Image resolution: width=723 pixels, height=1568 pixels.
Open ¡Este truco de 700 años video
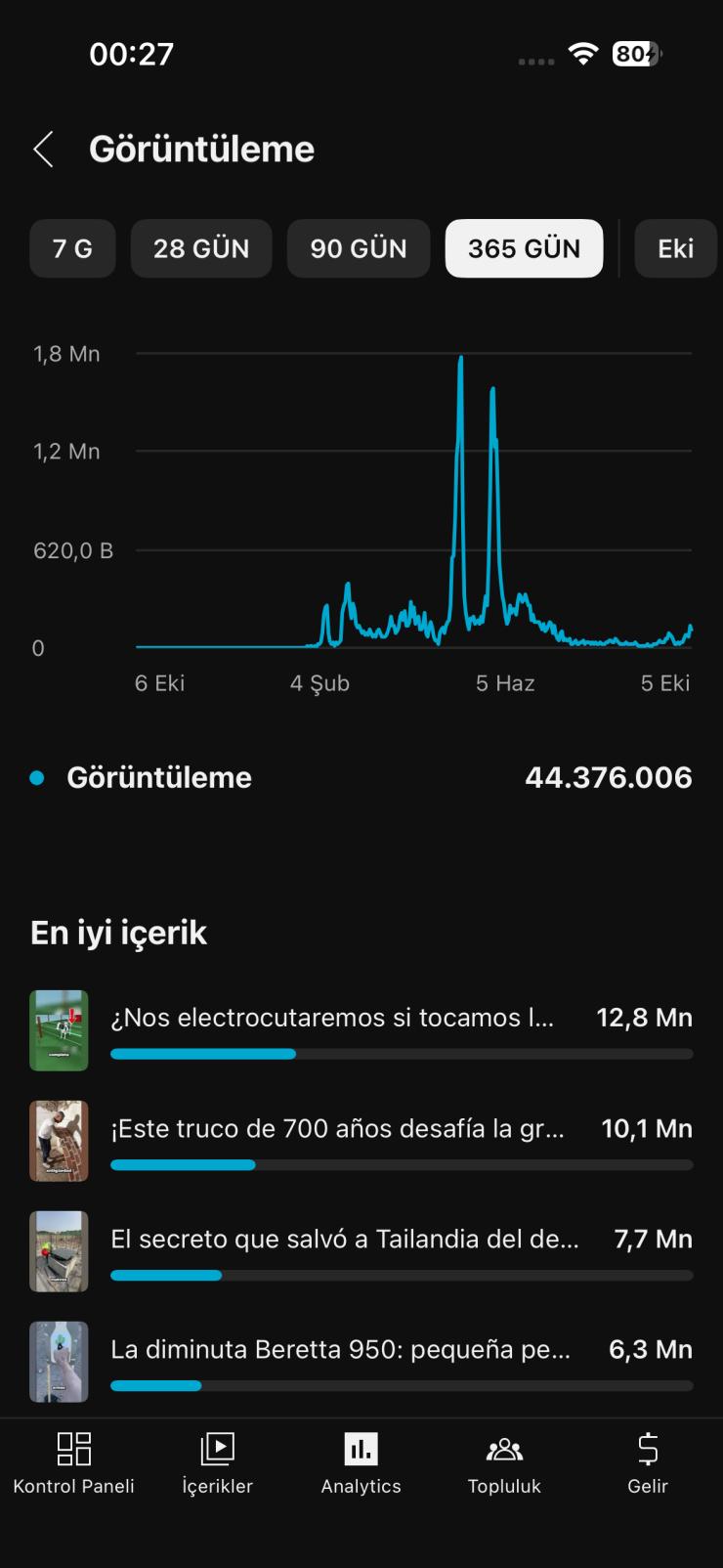tap(337, 1129)
